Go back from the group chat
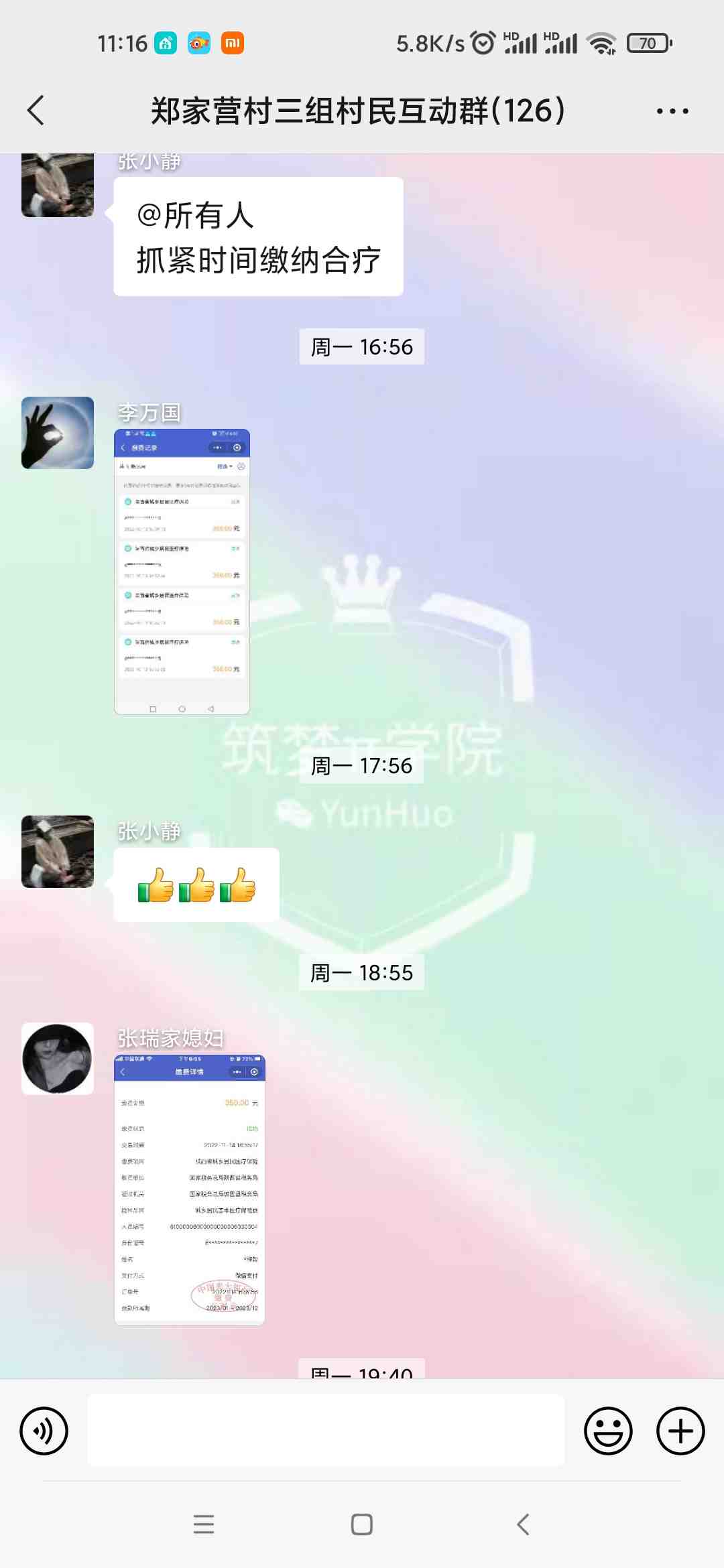 point(36,111)
